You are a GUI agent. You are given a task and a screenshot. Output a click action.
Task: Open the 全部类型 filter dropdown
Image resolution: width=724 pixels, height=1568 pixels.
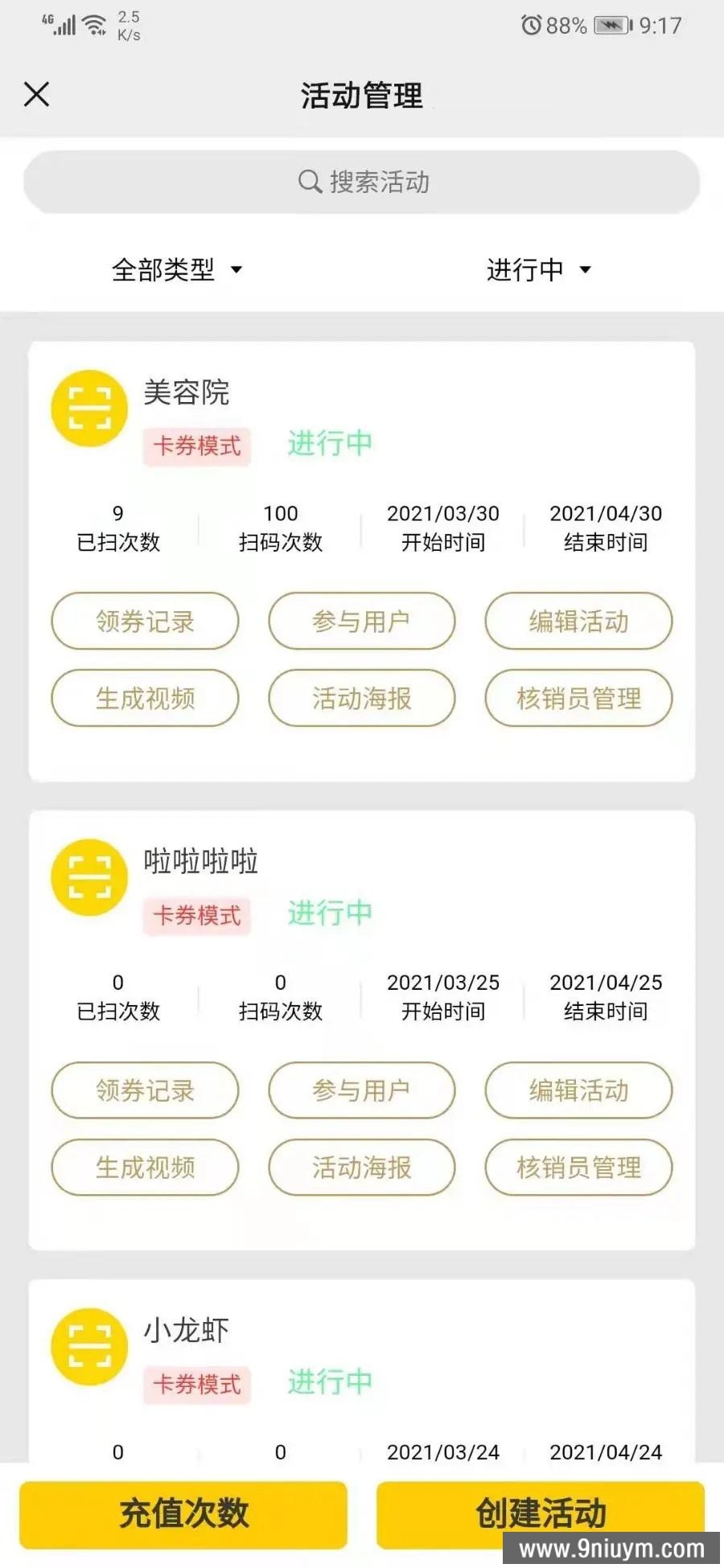(164, 269)
